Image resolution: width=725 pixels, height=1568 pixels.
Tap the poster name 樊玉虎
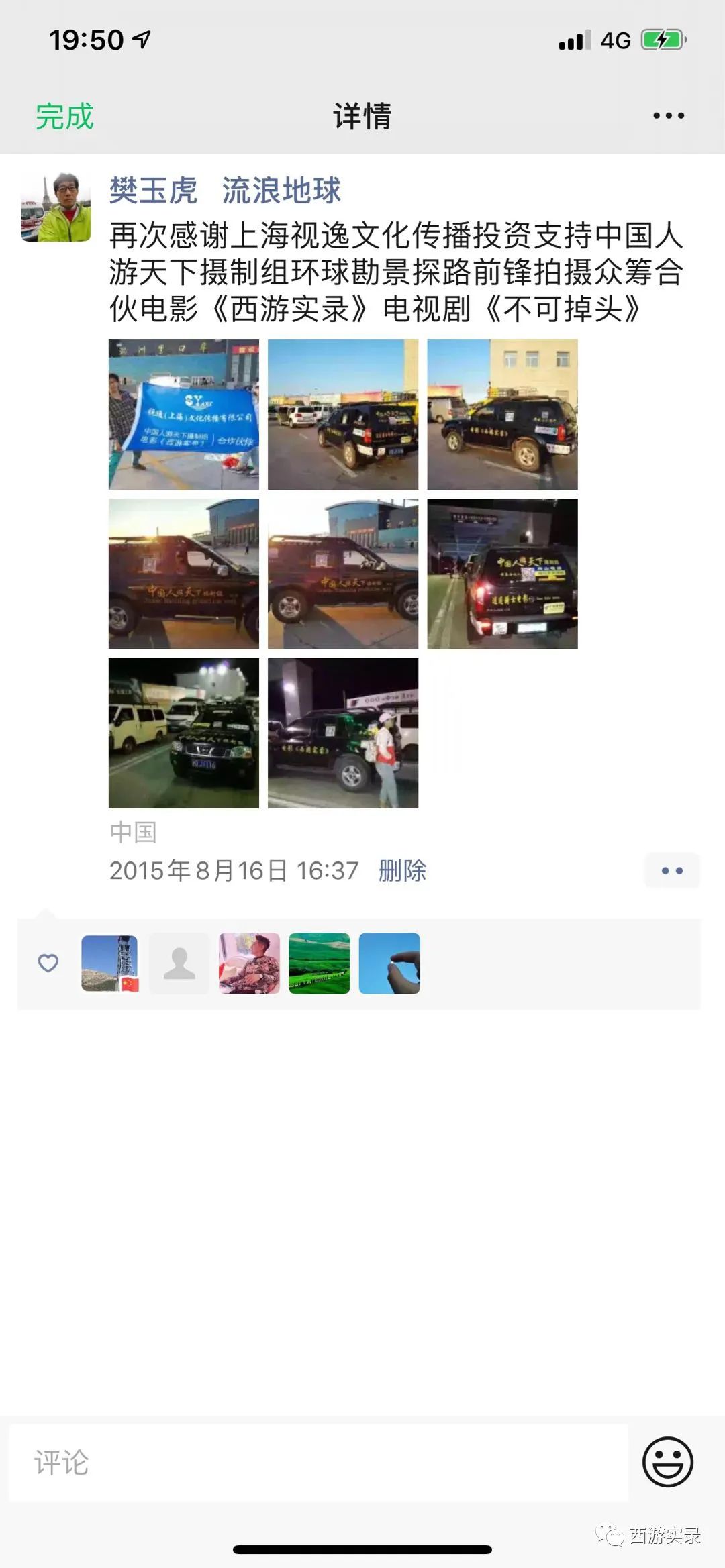coord(151,192)
